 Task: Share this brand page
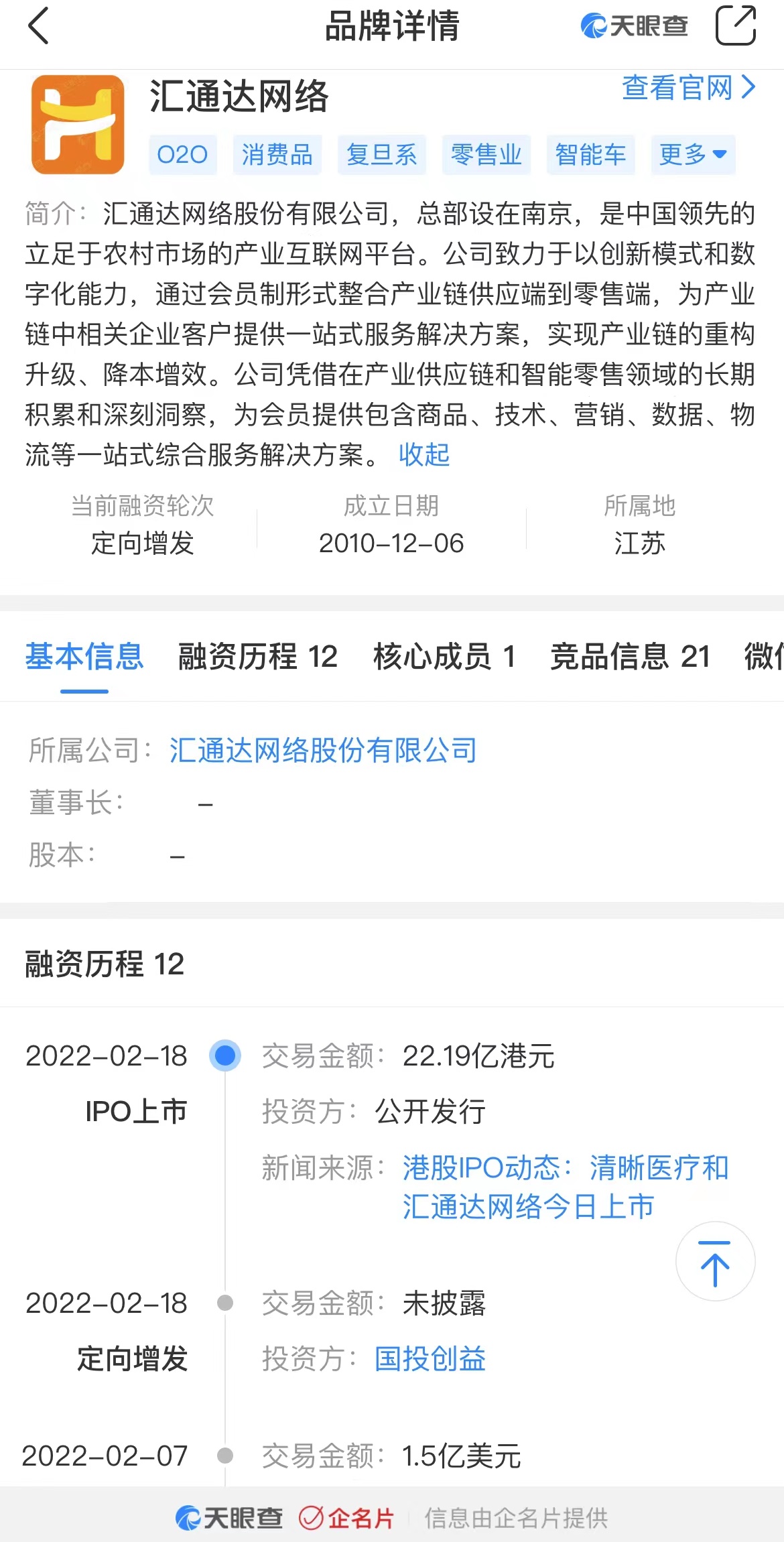point(735,26)
